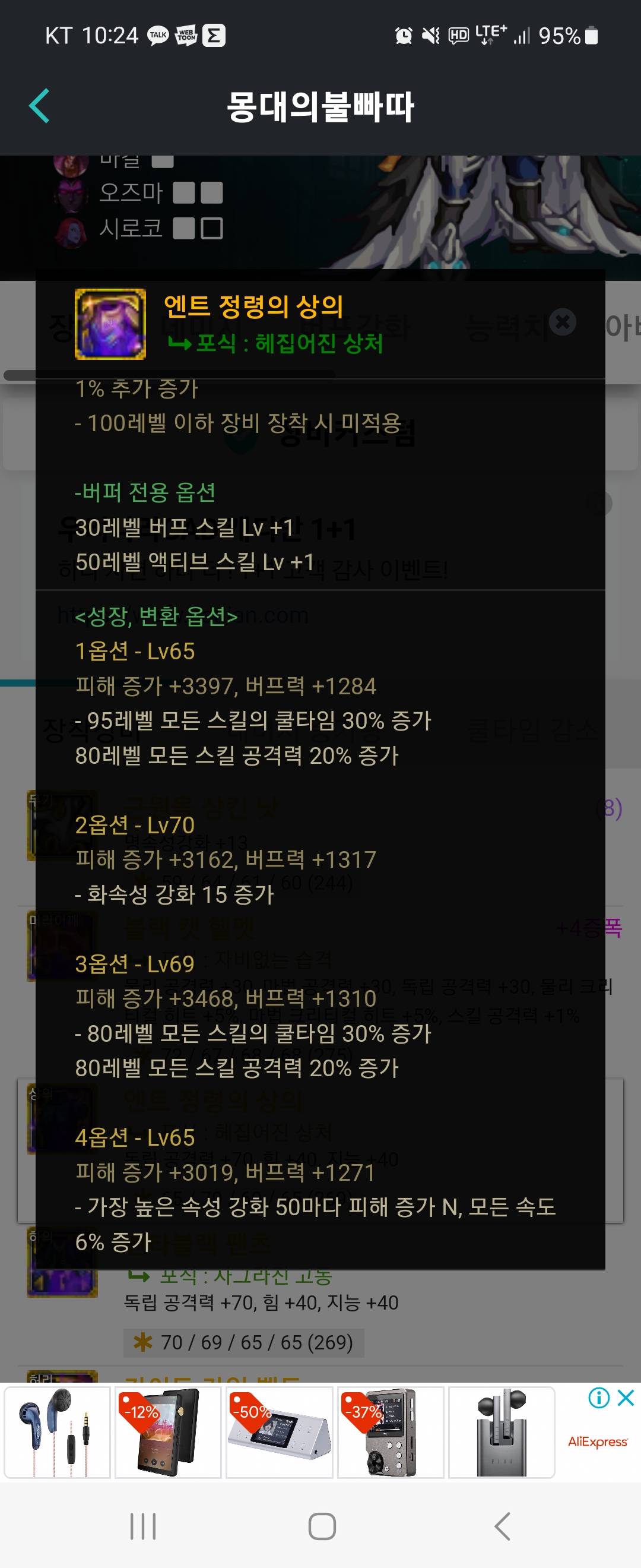
Task: Close the item detail popup
Action: click(563, 321)
